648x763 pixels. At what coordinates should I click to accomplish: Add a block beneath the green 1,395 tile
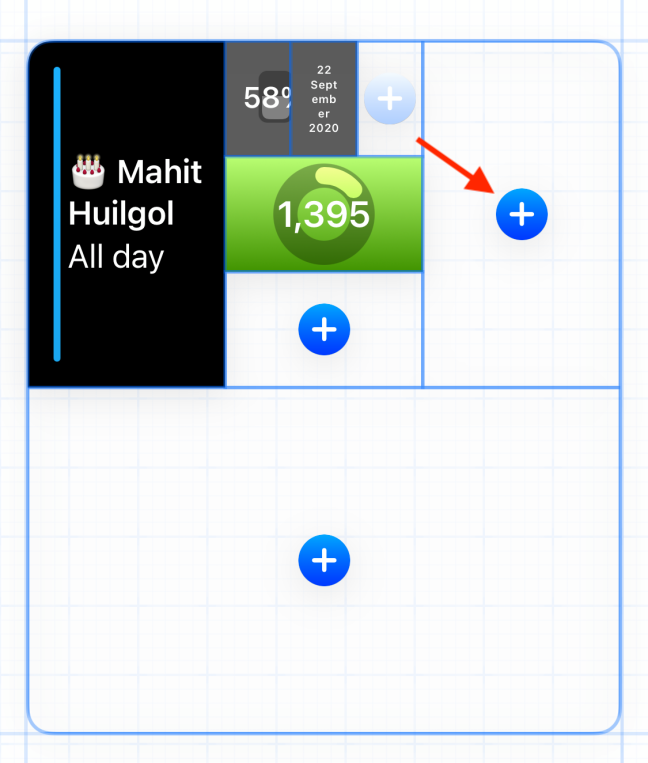click(324, 329)
